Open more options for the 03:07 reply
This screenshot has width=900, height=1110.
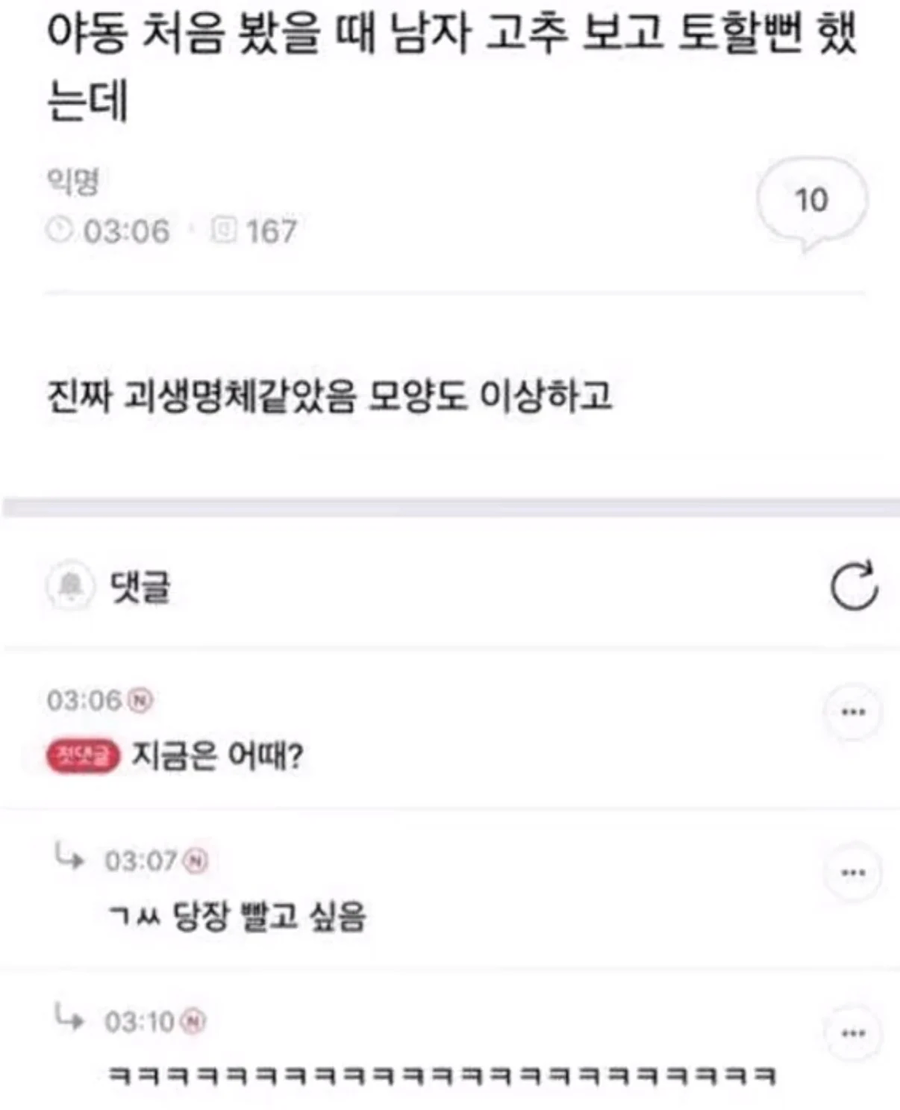[x=853, y=873]
